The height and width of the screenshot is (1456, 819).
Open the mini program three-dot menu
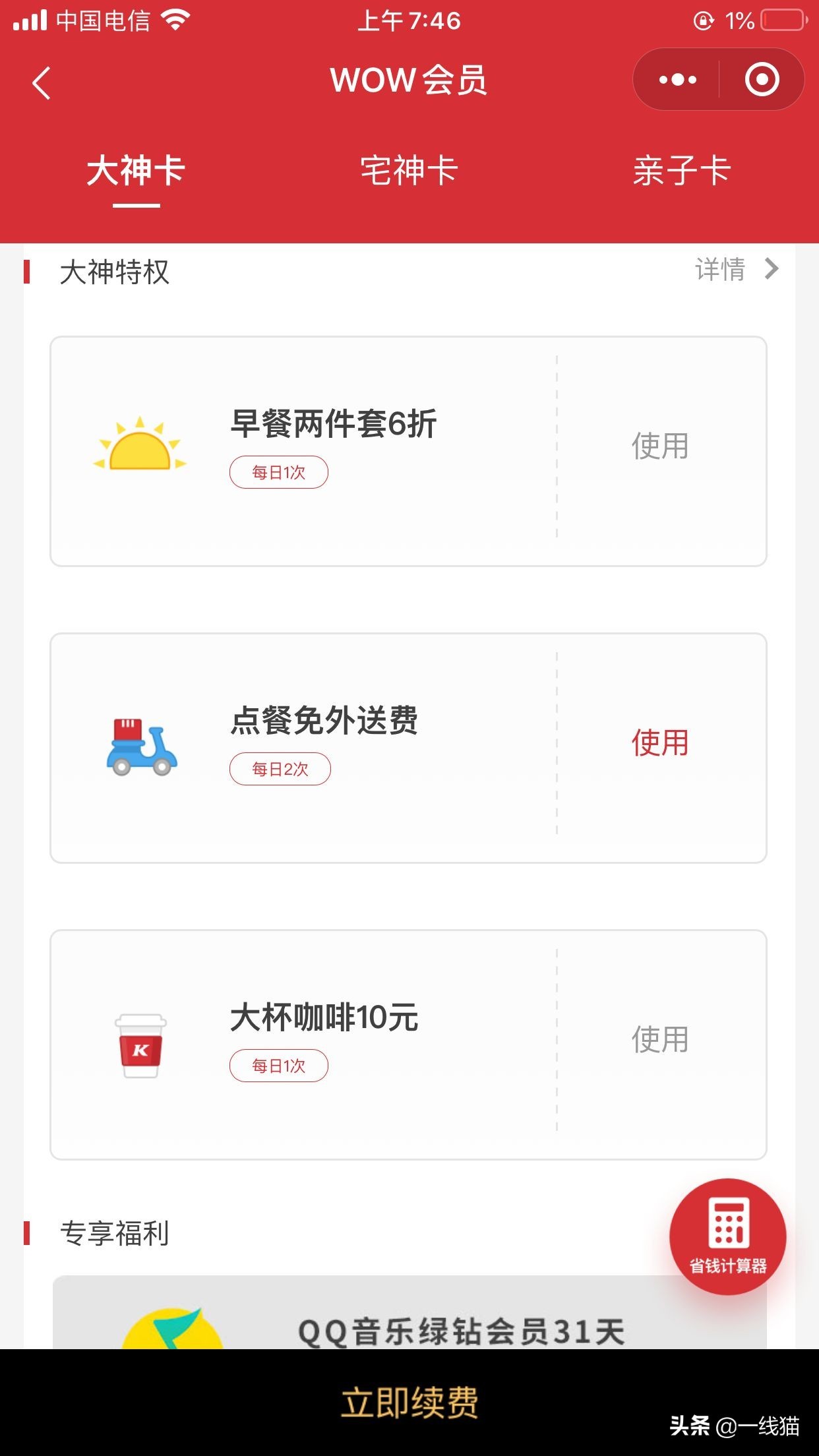click(x=677, y=80)
